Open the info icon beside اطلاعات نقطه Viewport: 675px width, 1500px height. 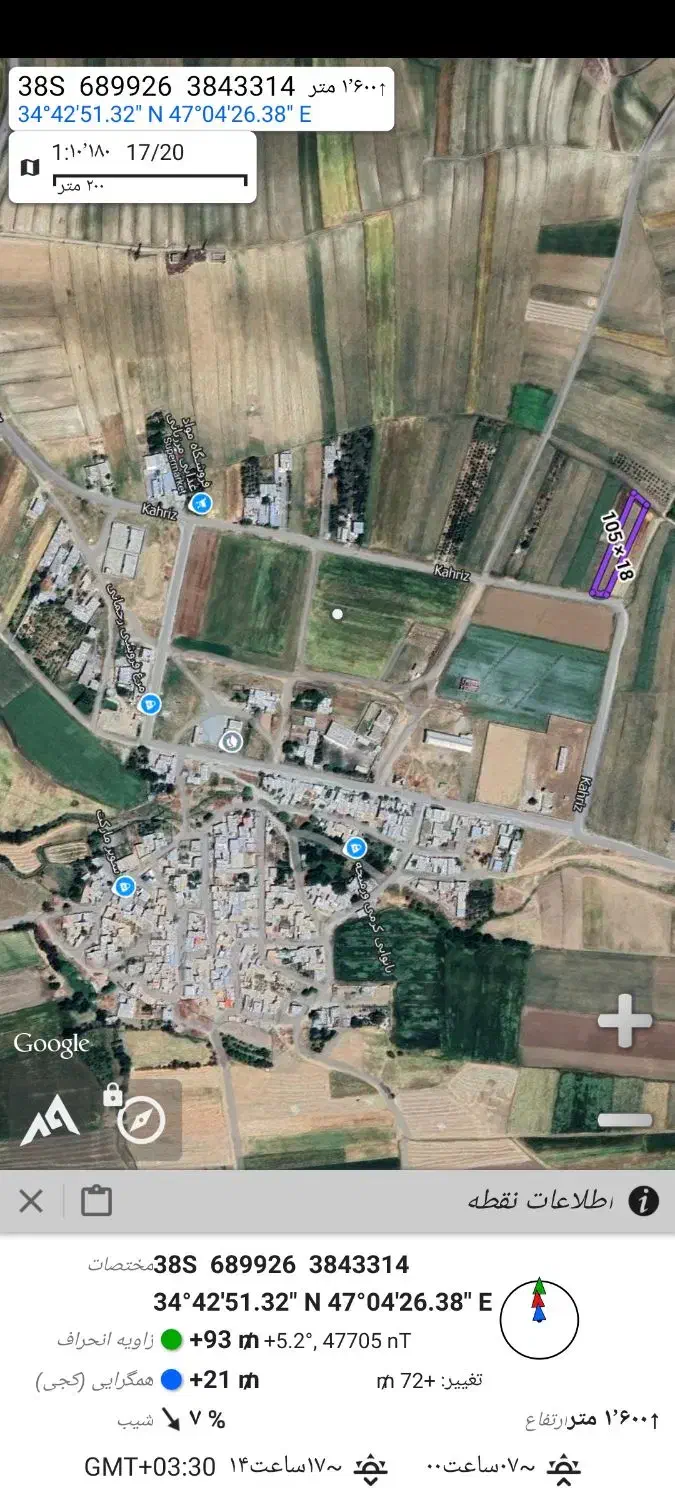tap(643, 1201)
